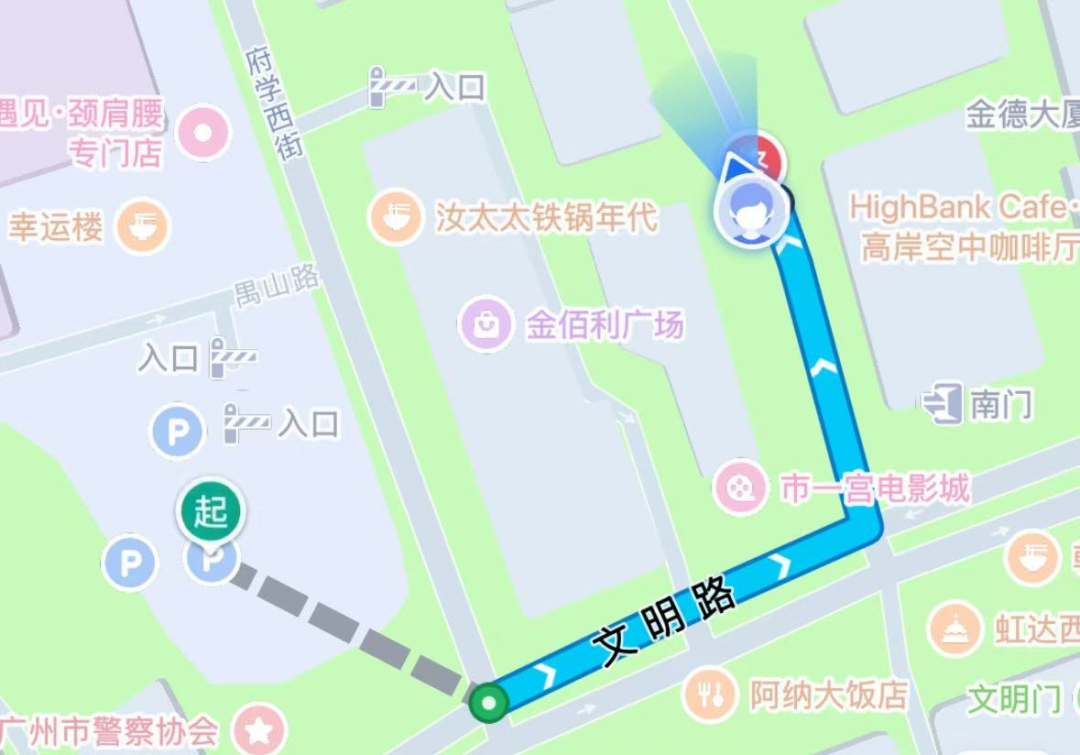
Task: Tap the 阿纳大饭店 restaurant marker
Action: click(x=711, y=693)
